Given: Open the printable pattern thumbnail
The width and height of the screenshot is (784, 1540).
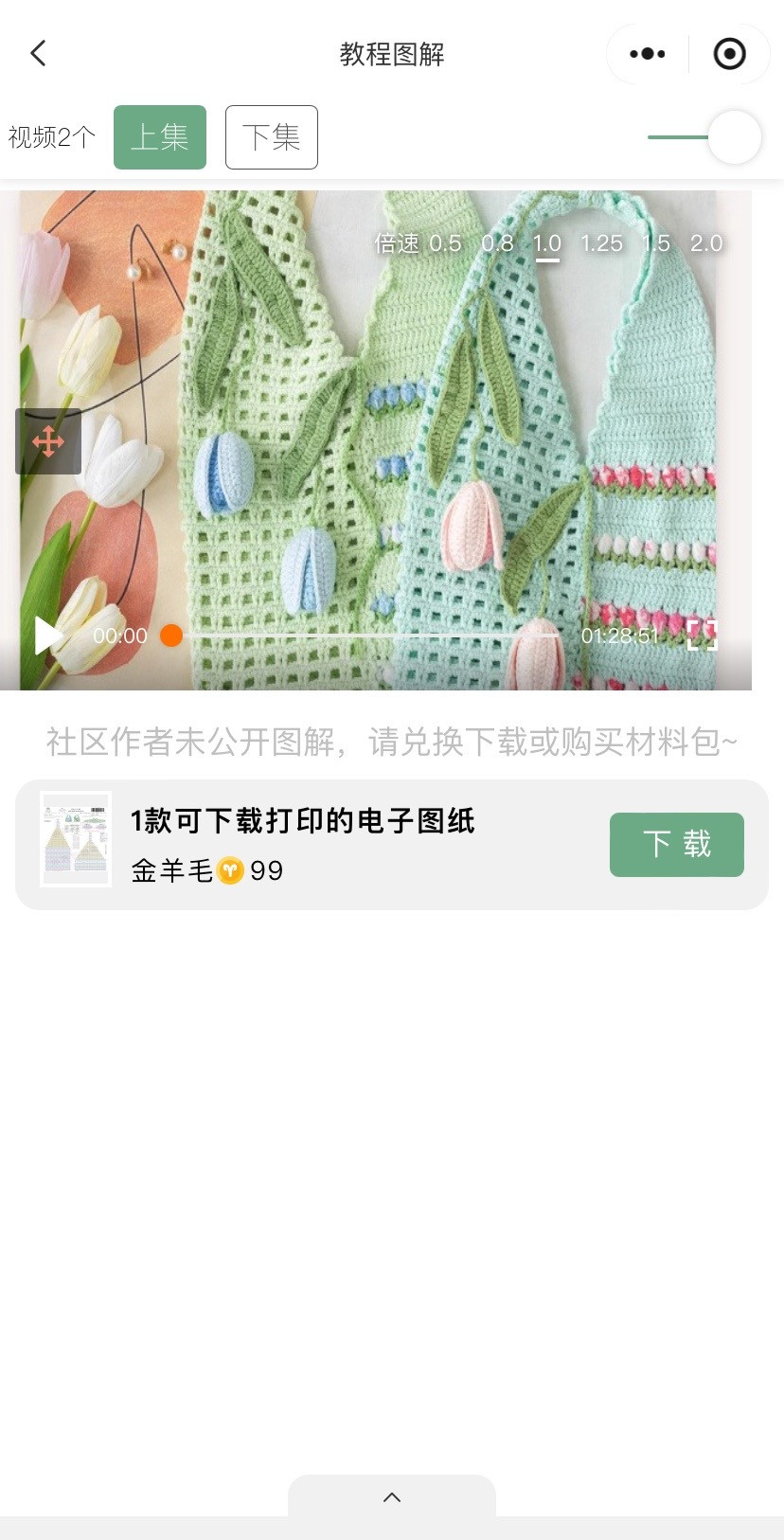Looking at the screenshot, I should click(x=76, y=839).
